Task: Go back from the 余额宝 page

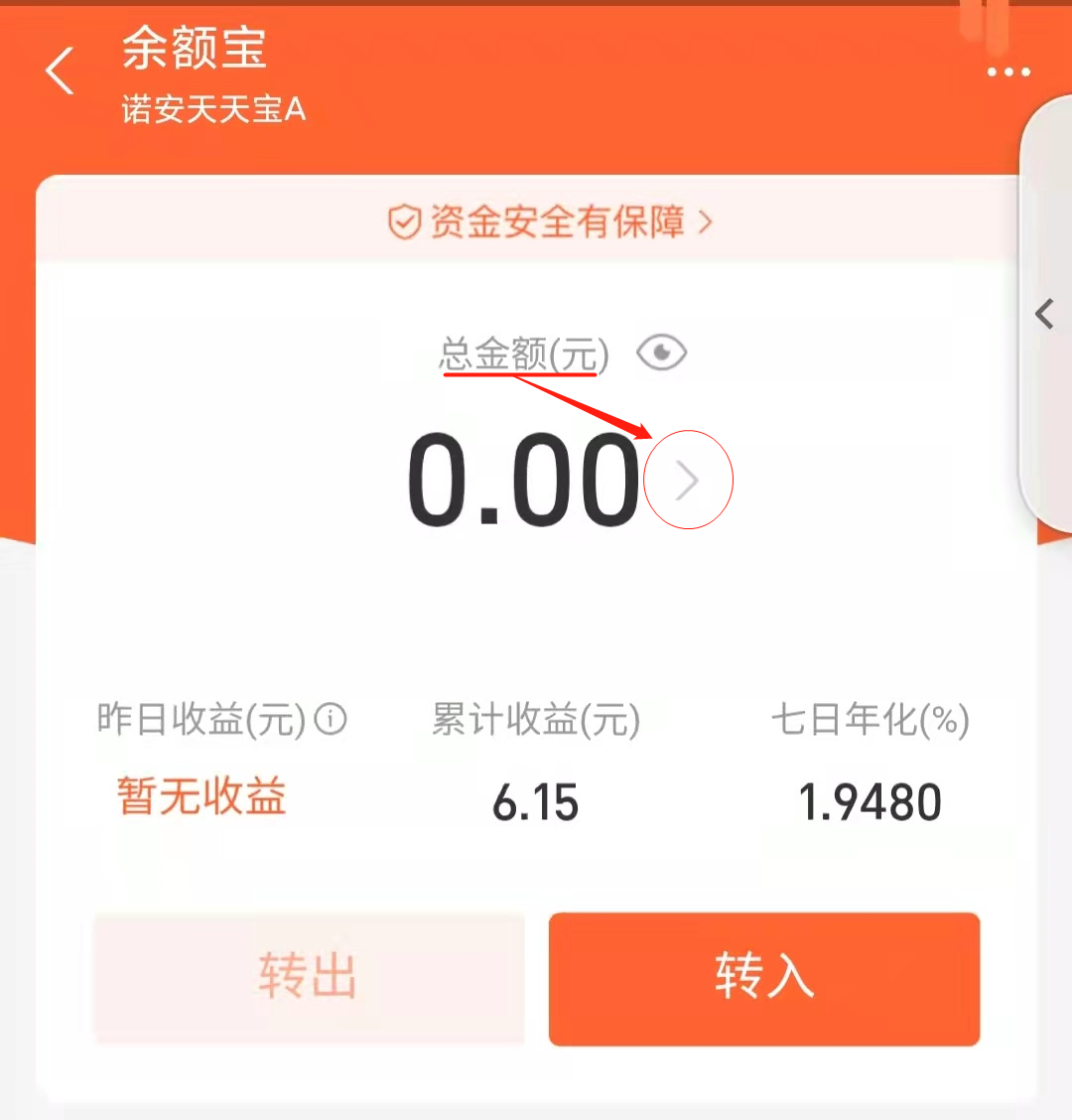Action: point(61,71)
